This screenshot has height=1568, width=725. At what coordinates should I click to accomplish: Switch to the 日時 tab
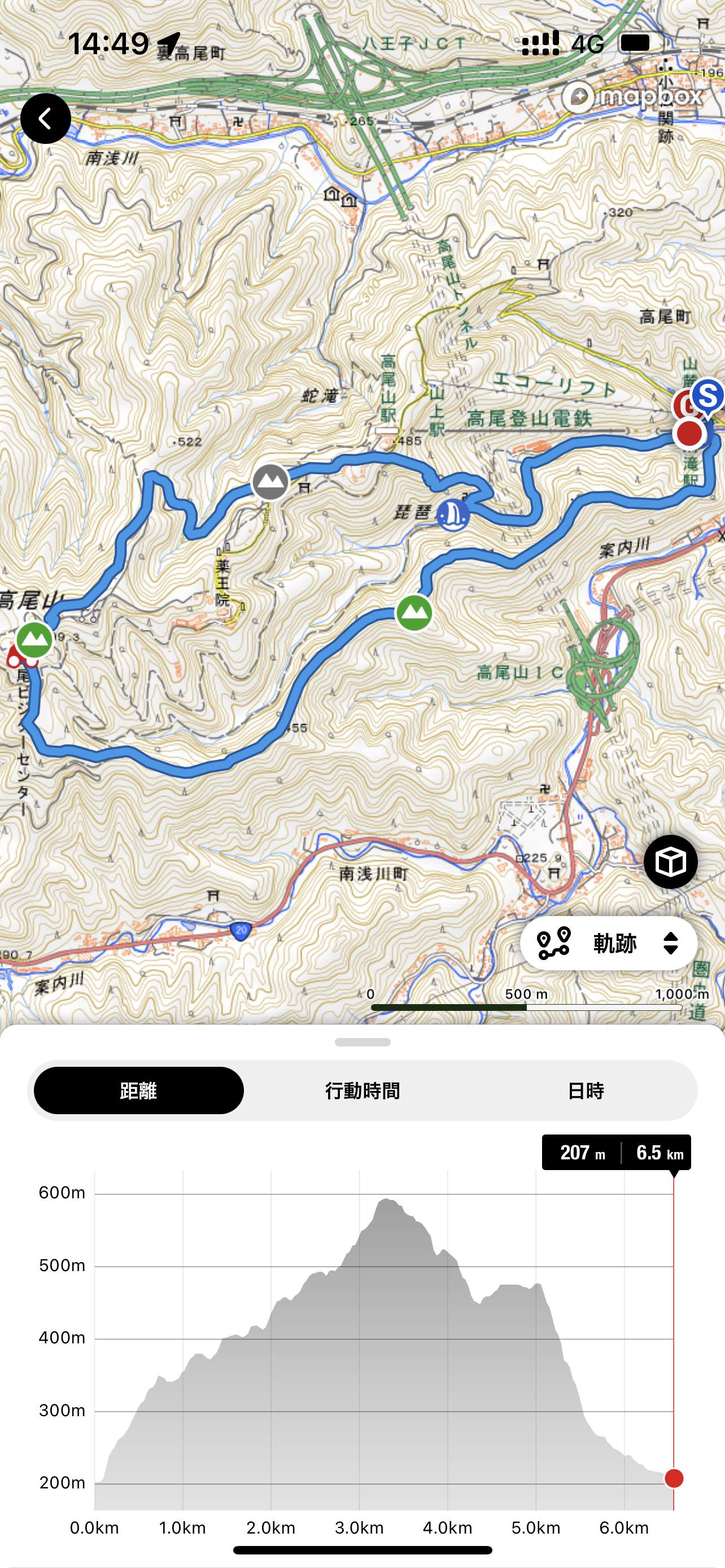tap(585, 1090)
